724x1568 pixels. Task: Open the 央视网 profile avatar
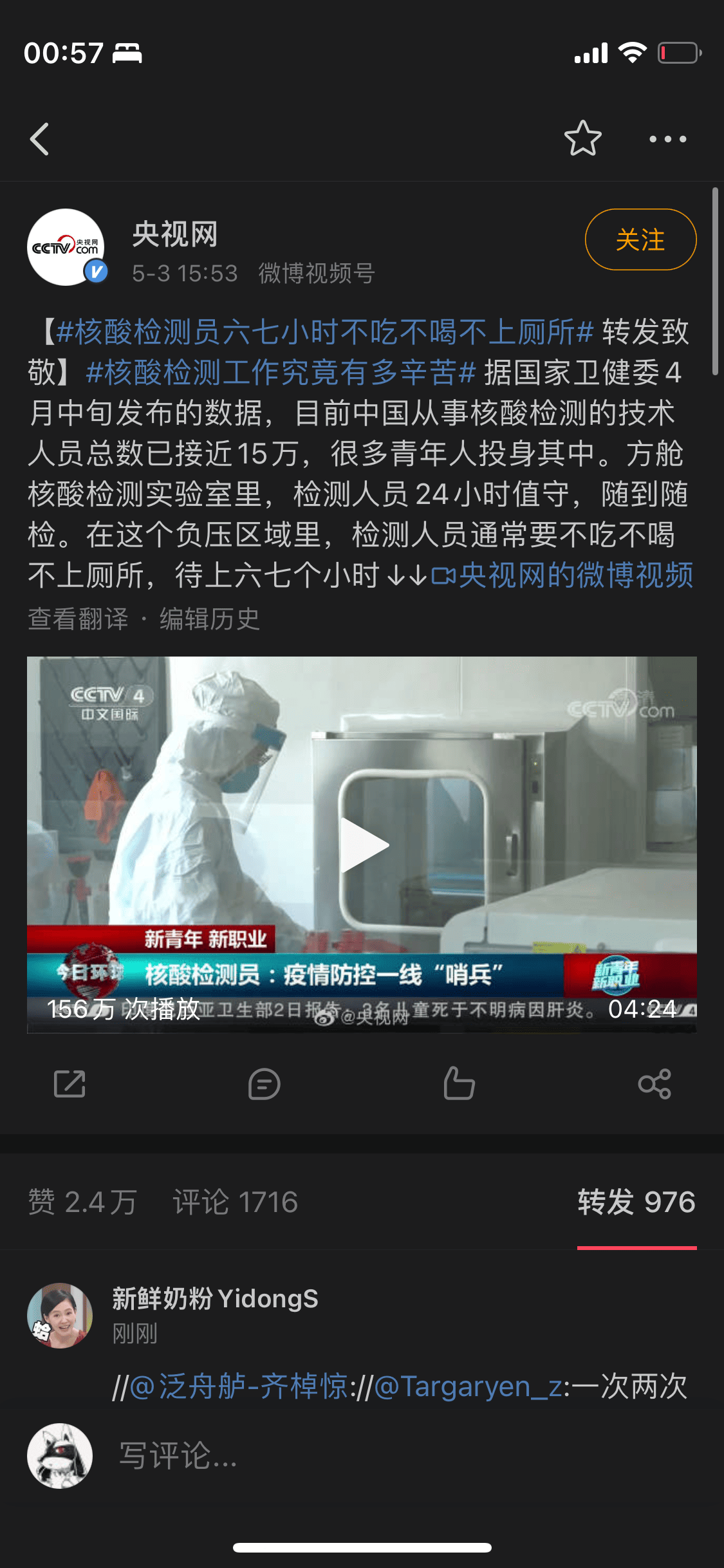66,247
